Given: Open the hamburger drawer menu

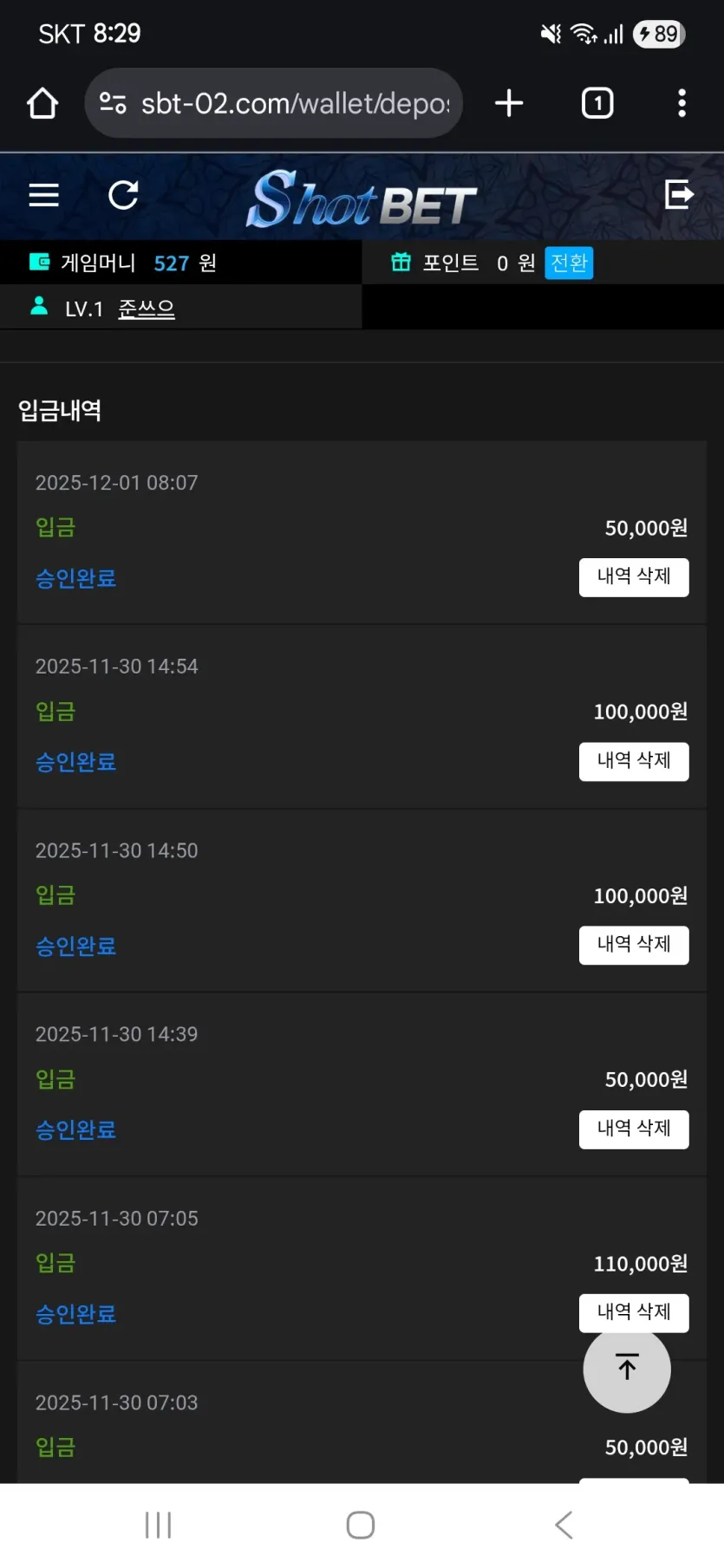Looking at the screenshot, I should click(43, 195).
